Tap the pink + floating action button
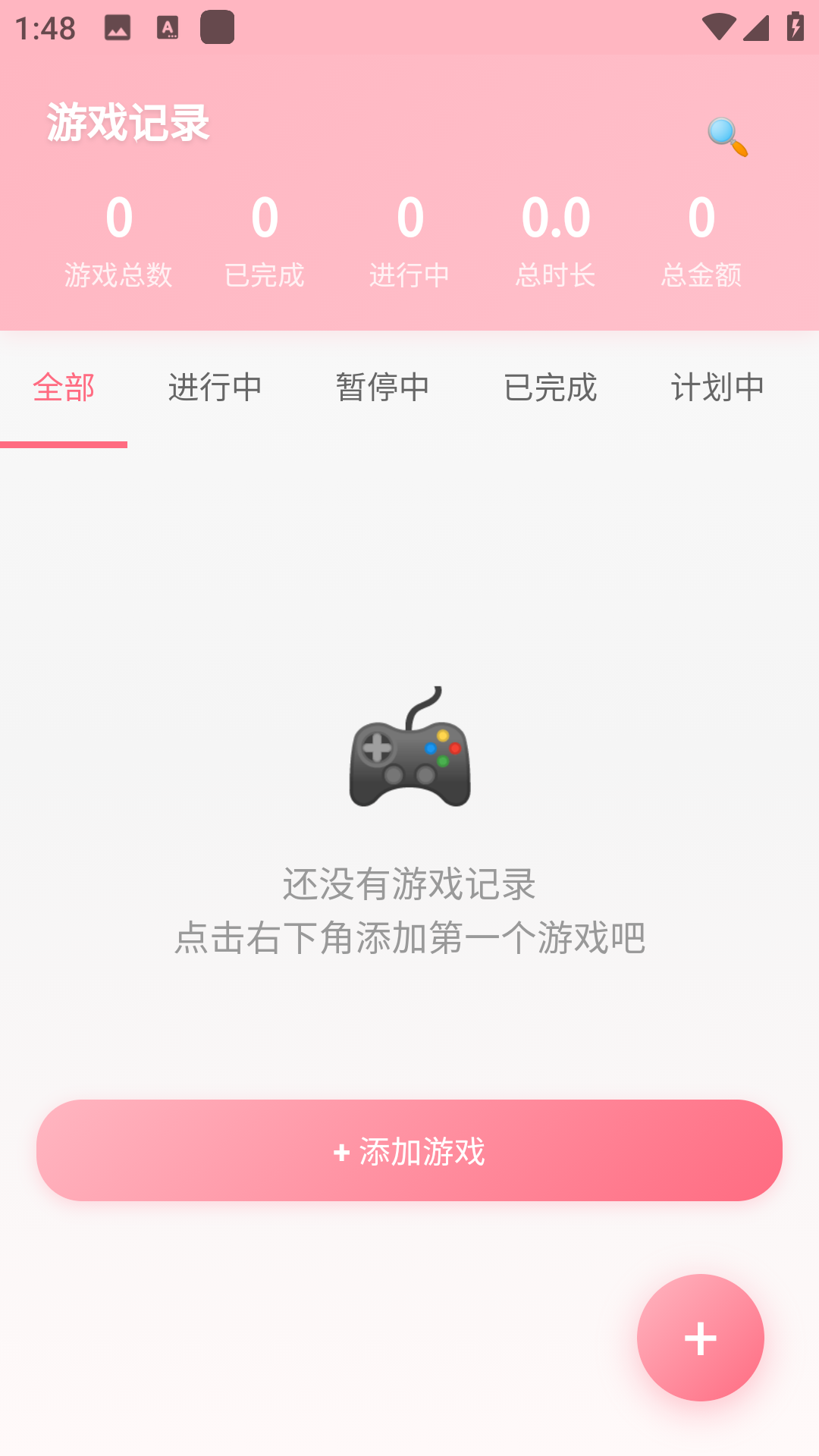Screen dimensions: 819x1456 tap(700, 1338)
